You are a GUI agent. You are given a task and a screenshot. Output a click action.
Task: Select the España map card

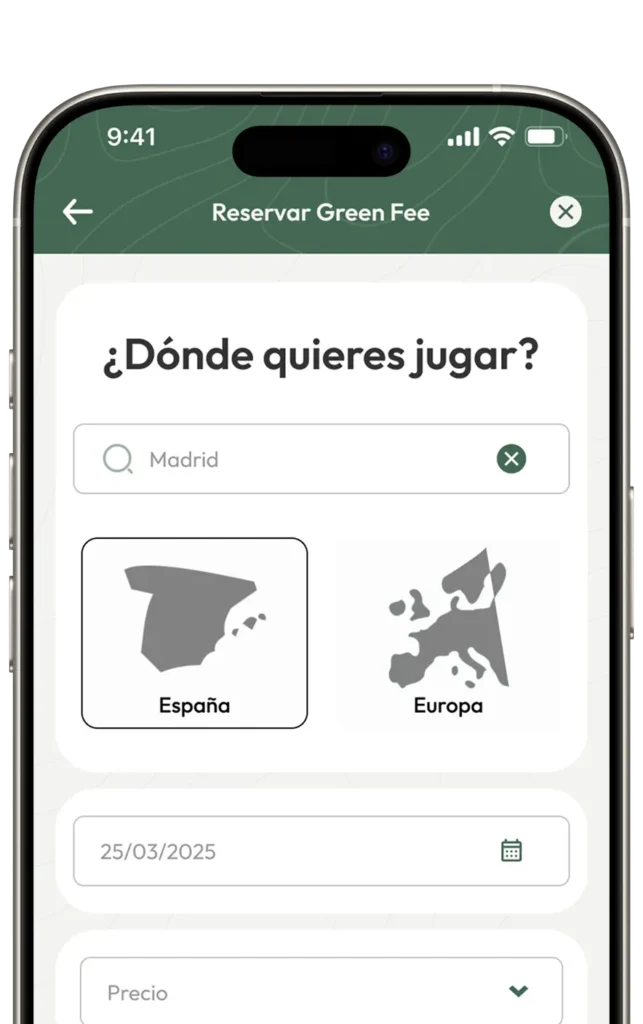(x=194, y=632)
